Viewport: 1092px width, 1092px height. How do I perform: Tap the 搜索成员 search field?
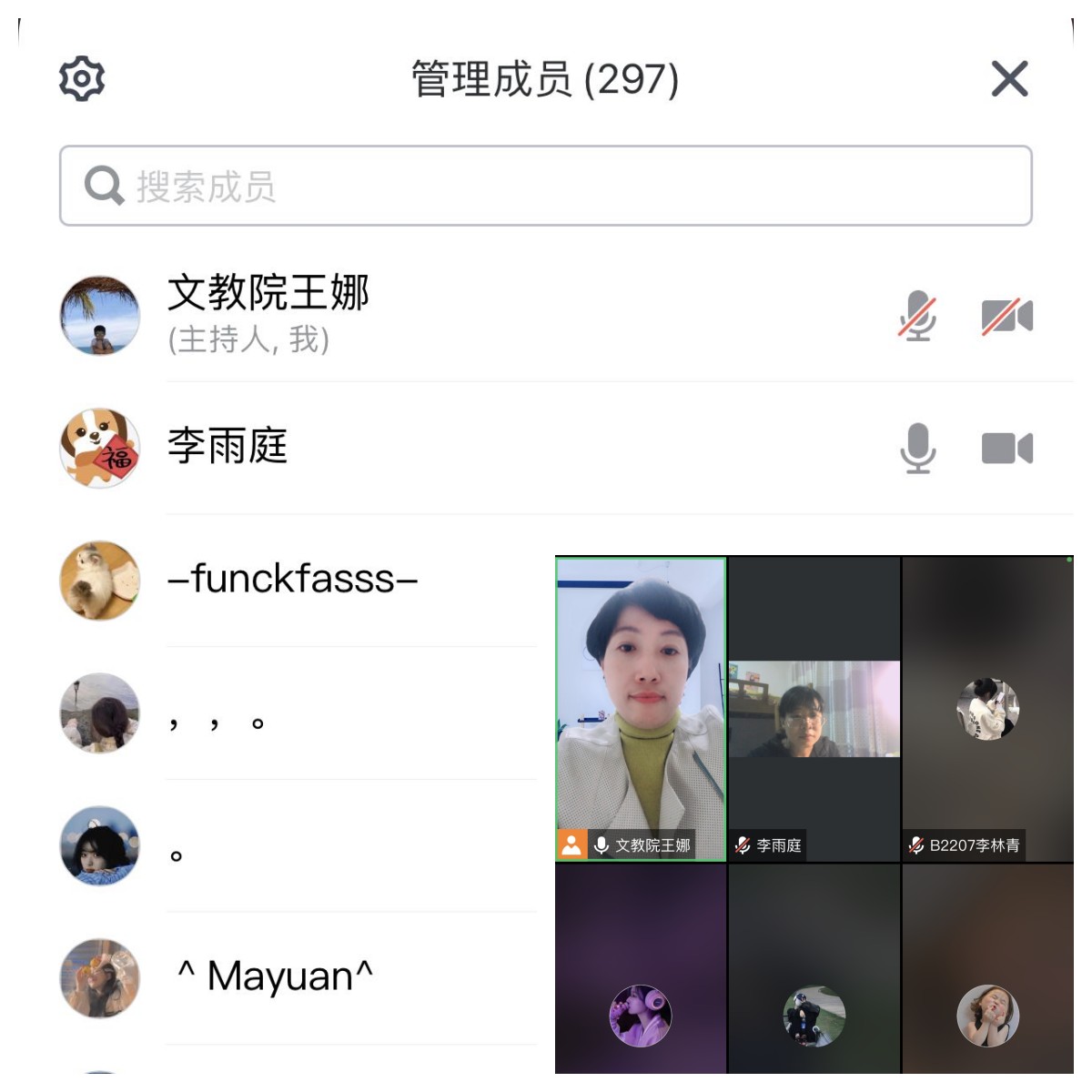pos(546,186)
